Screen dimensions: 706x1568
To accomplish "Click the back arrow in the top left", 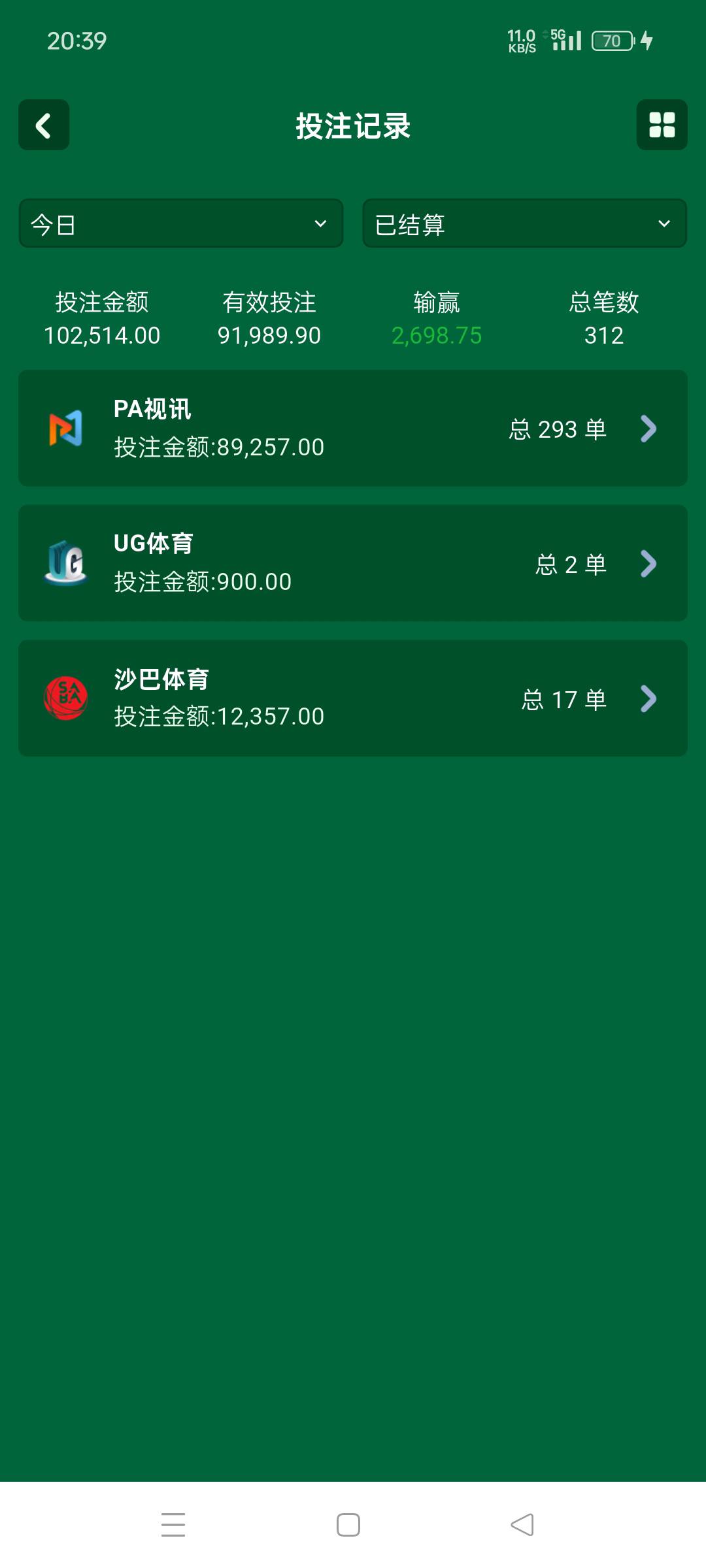I will click(43, 125).
